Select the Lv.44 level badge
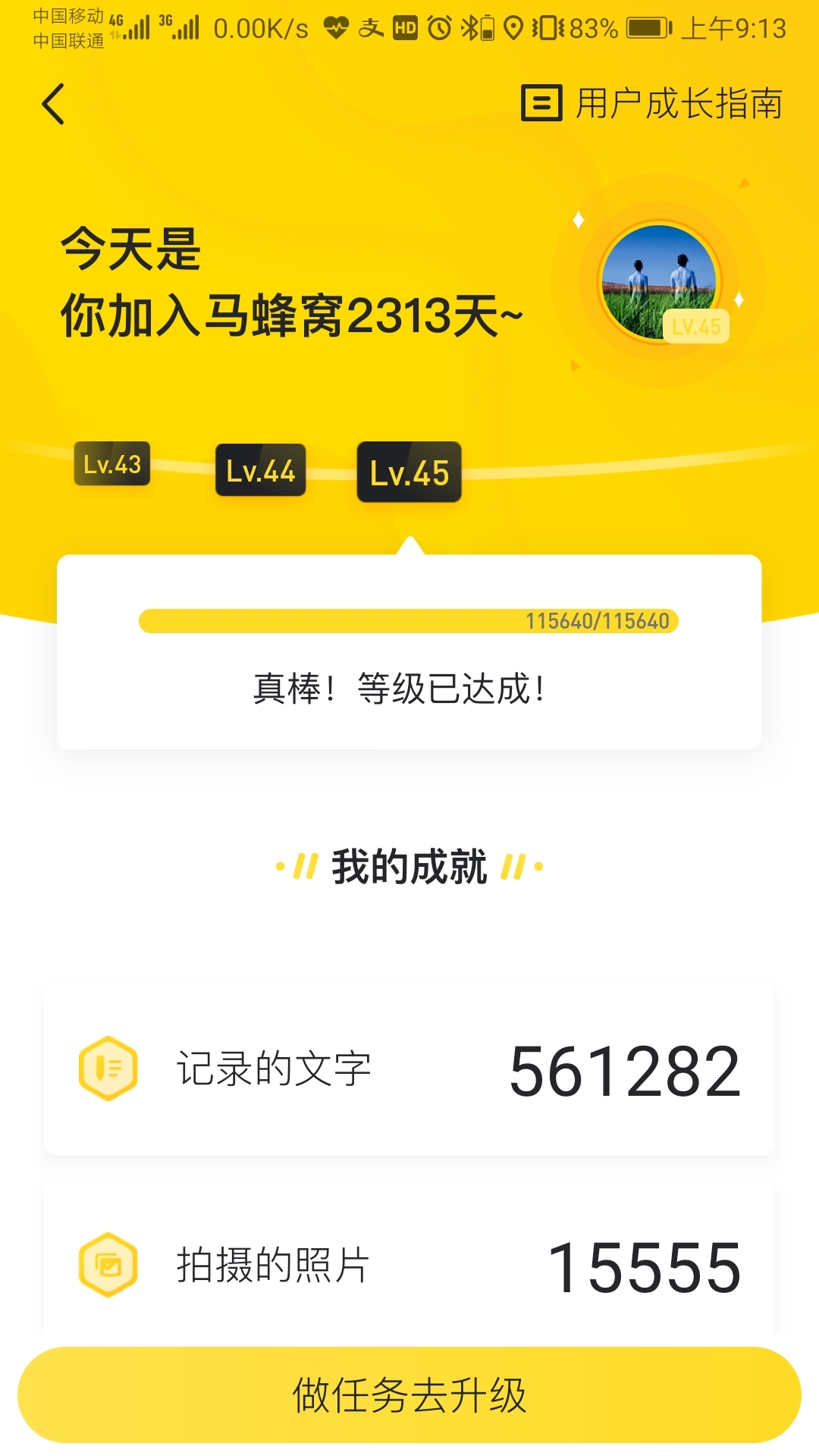819x1456 pixels. tap(260, 471)
